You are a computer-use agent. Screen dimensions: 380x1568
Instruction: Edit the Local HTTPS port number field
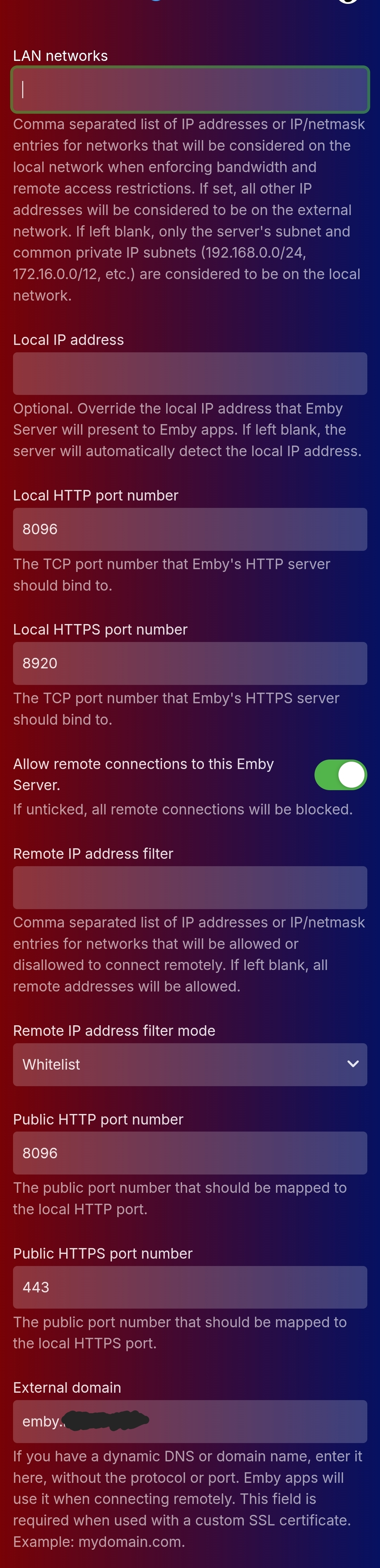click(190, 663)
